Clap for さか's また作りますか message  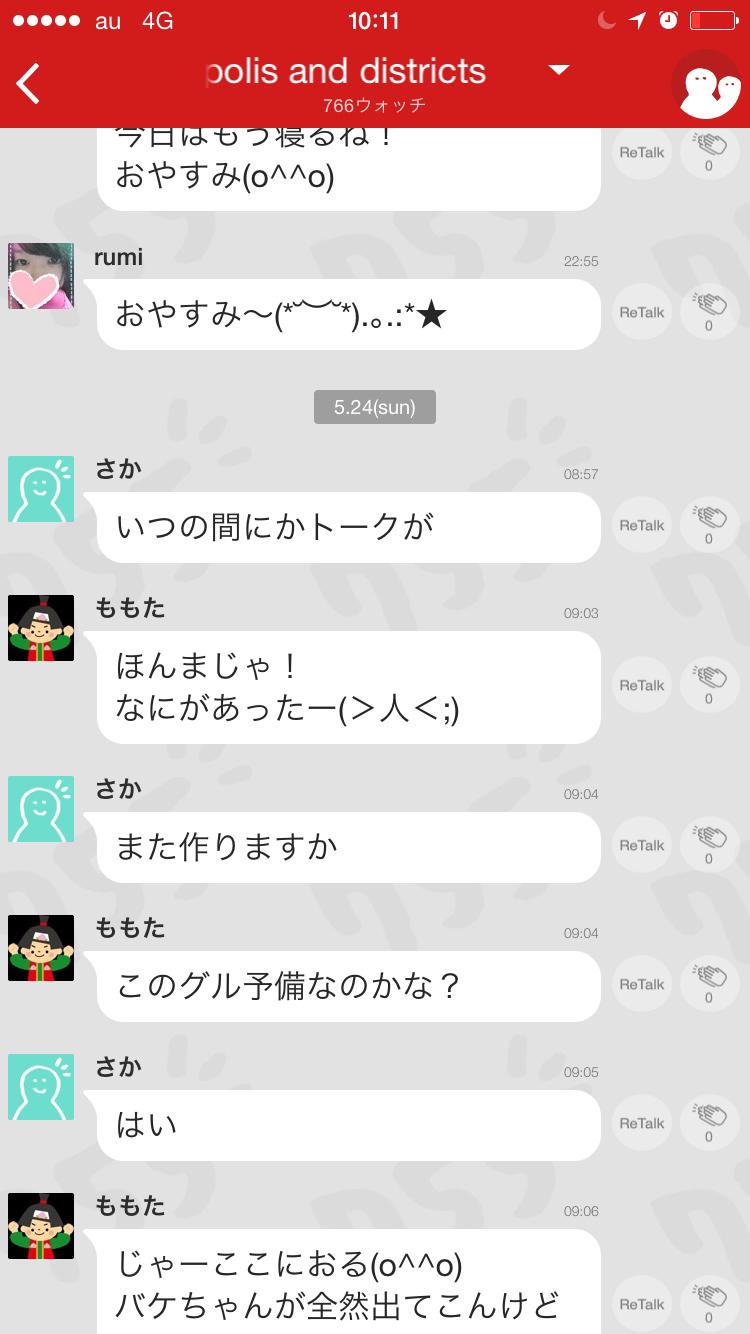coord(709,844)
